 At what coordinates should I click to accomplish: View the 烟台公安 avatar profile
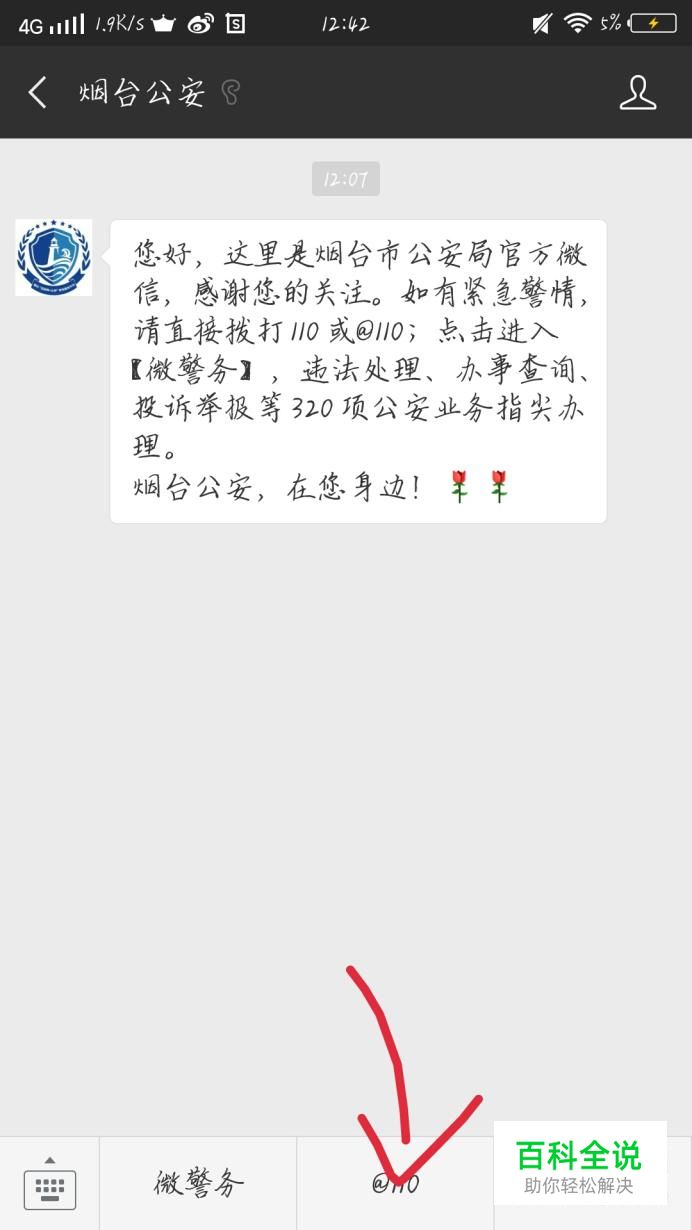pyautogui.click(x=53, y=257)
